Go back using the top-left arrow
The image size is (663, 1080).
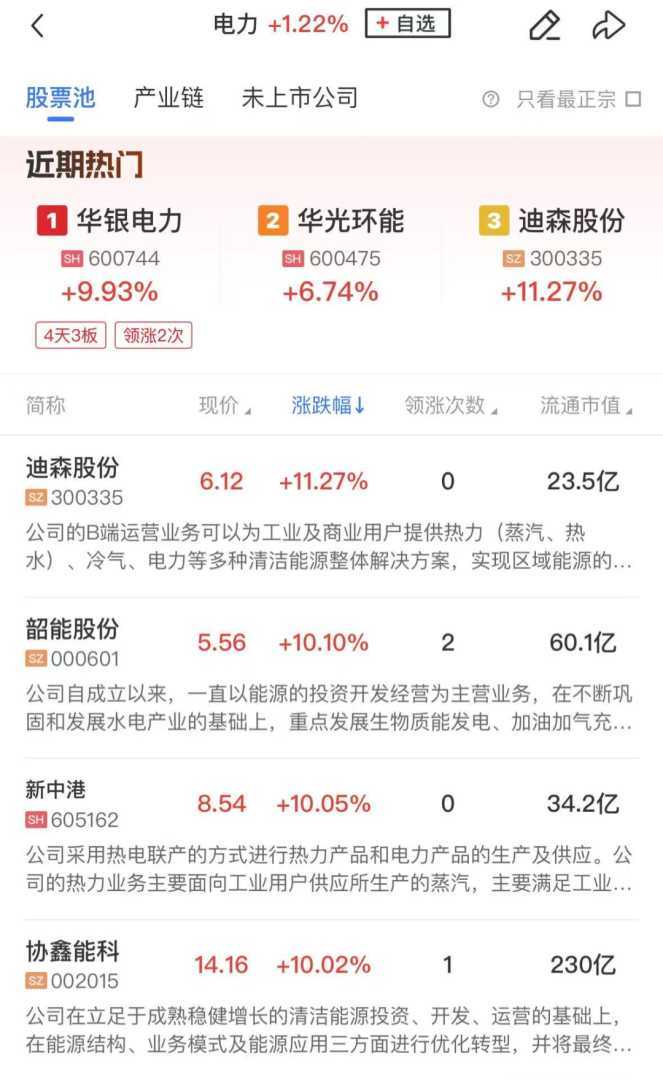point(38,26)
